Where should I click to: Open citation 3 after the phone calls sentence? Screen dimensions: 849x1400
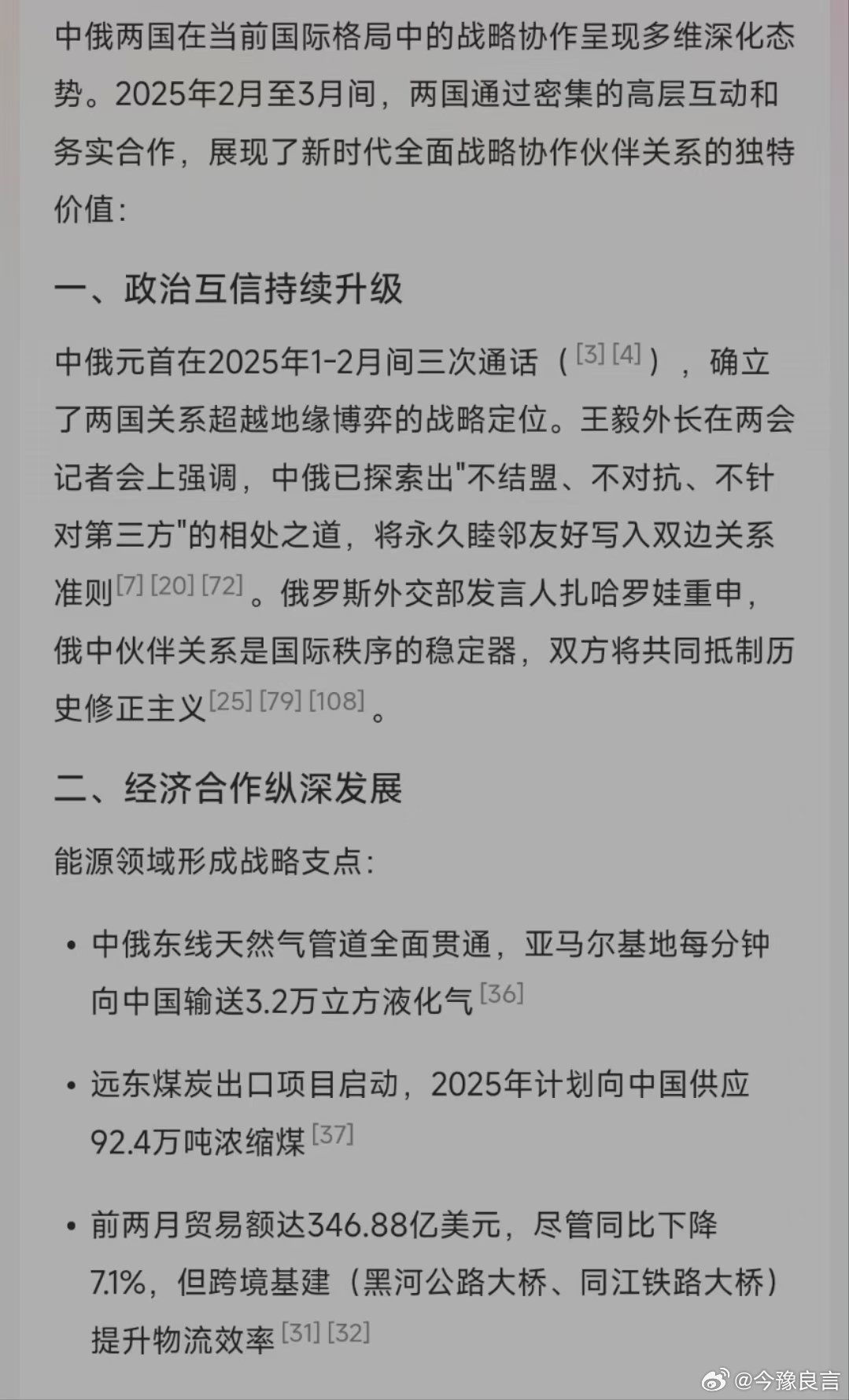(591, 356)
